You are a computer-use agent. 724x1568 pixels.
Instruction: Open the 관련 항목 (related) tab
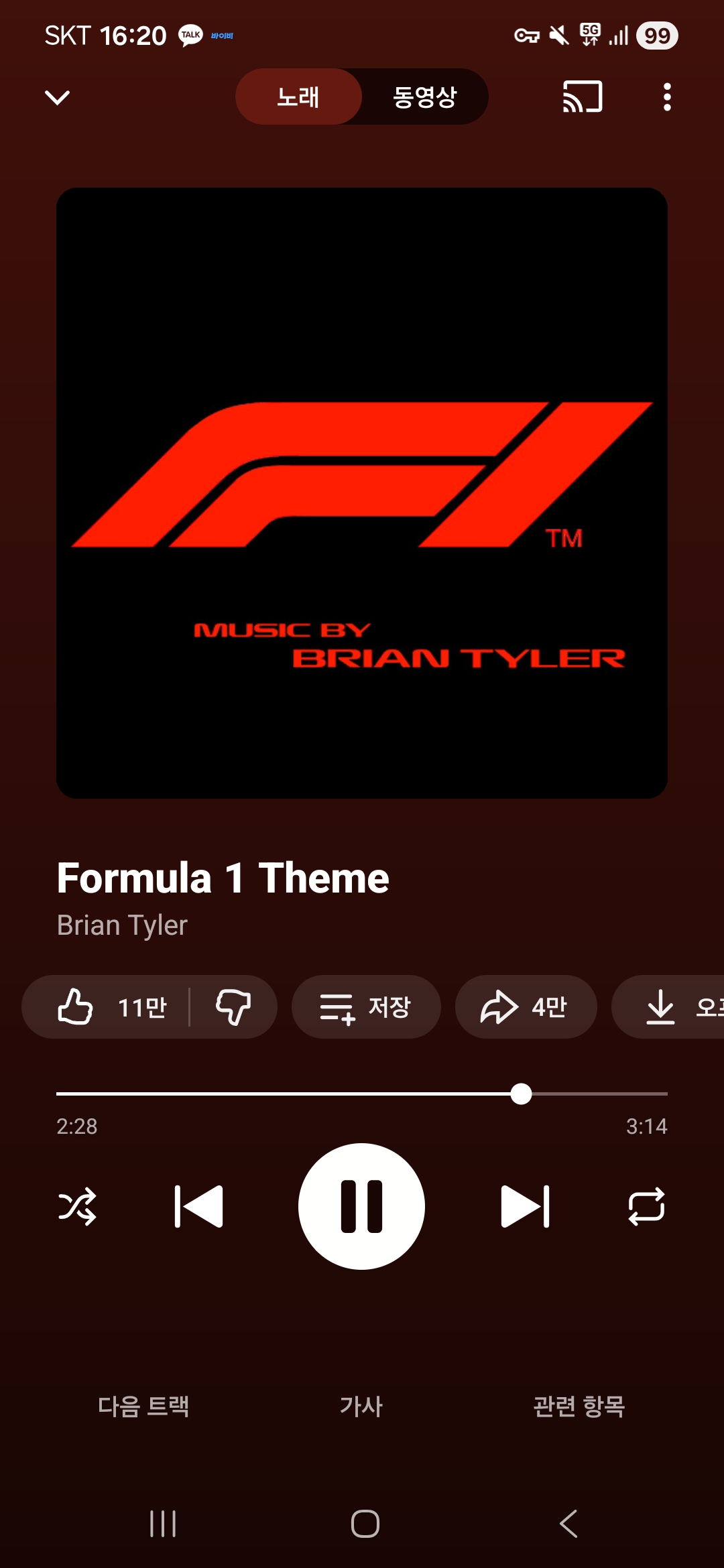579,1406
